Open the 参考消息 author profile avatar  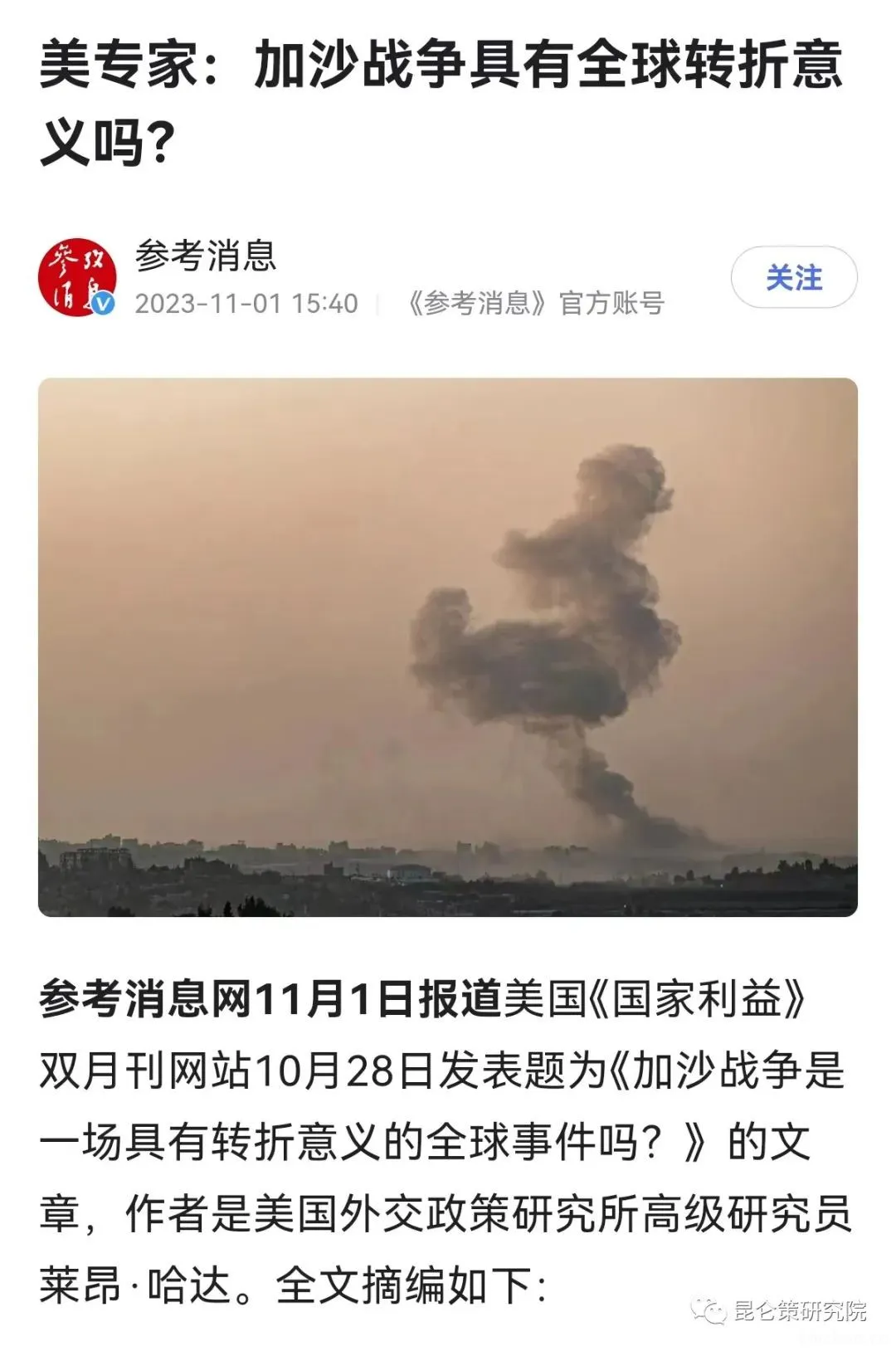pyautogui.click(x=76, y=277)
